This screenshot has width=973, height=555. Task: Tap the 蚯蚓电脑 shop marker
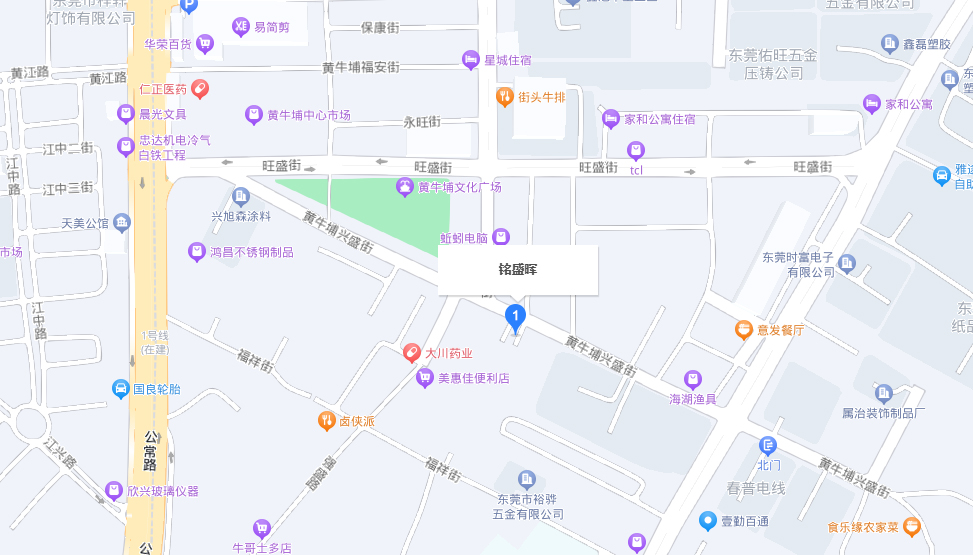(x=501, y=237)
